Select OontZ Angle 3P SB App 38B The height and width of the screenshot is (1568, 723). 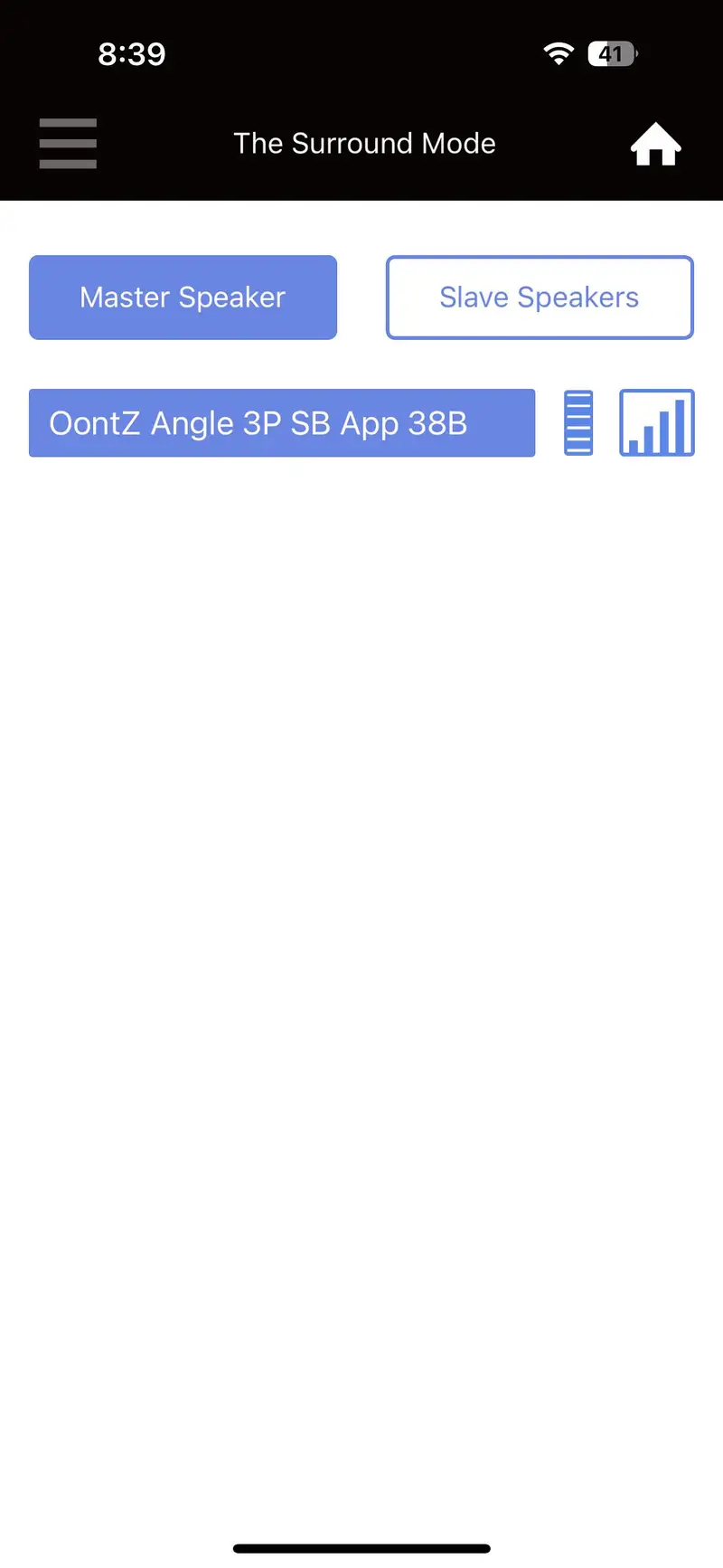tap(281, 423)
